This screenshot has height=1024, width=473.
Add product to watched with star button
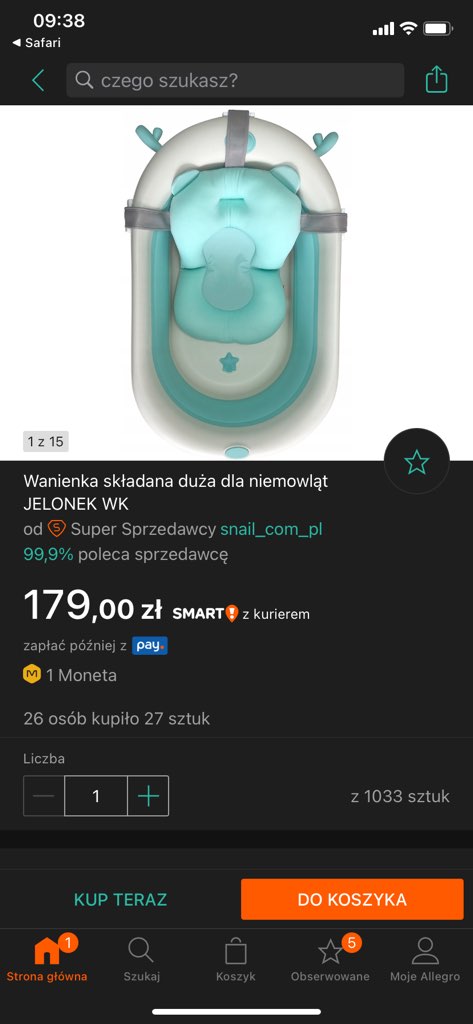417,462
